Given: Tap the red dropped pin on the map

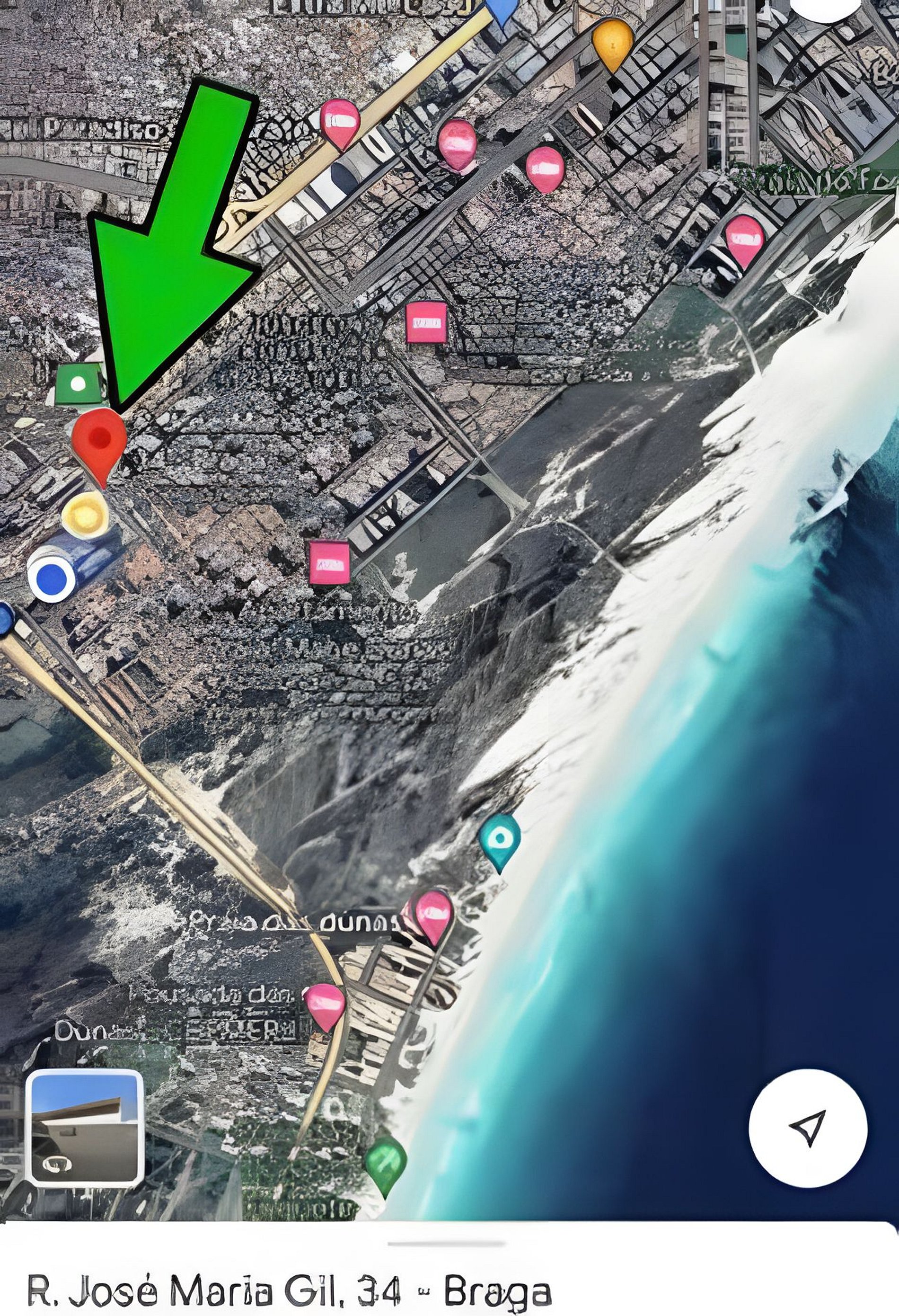Looking at the screenshot, I should 100,439.
